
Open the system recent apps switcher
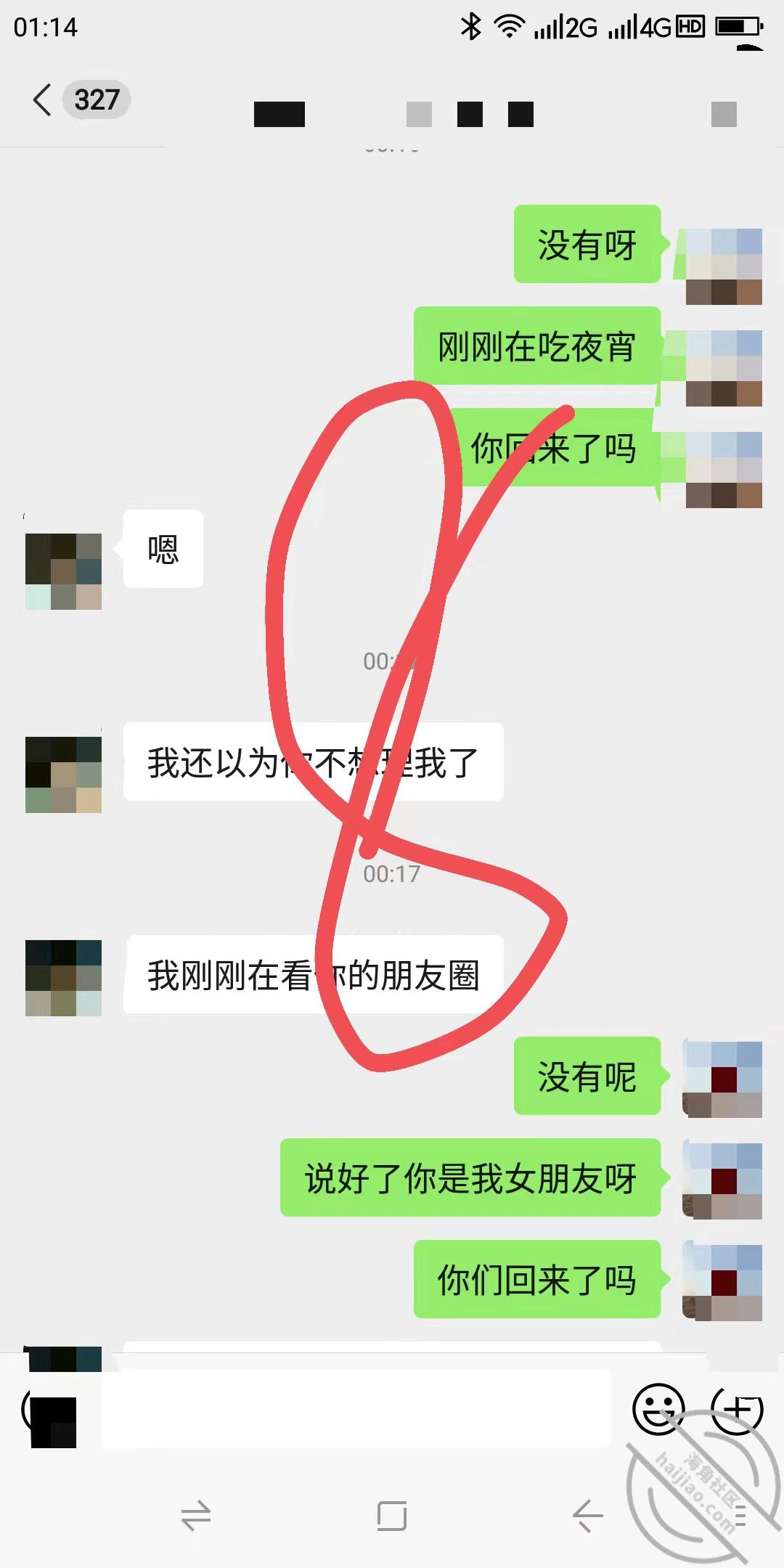pos(196,1516)
